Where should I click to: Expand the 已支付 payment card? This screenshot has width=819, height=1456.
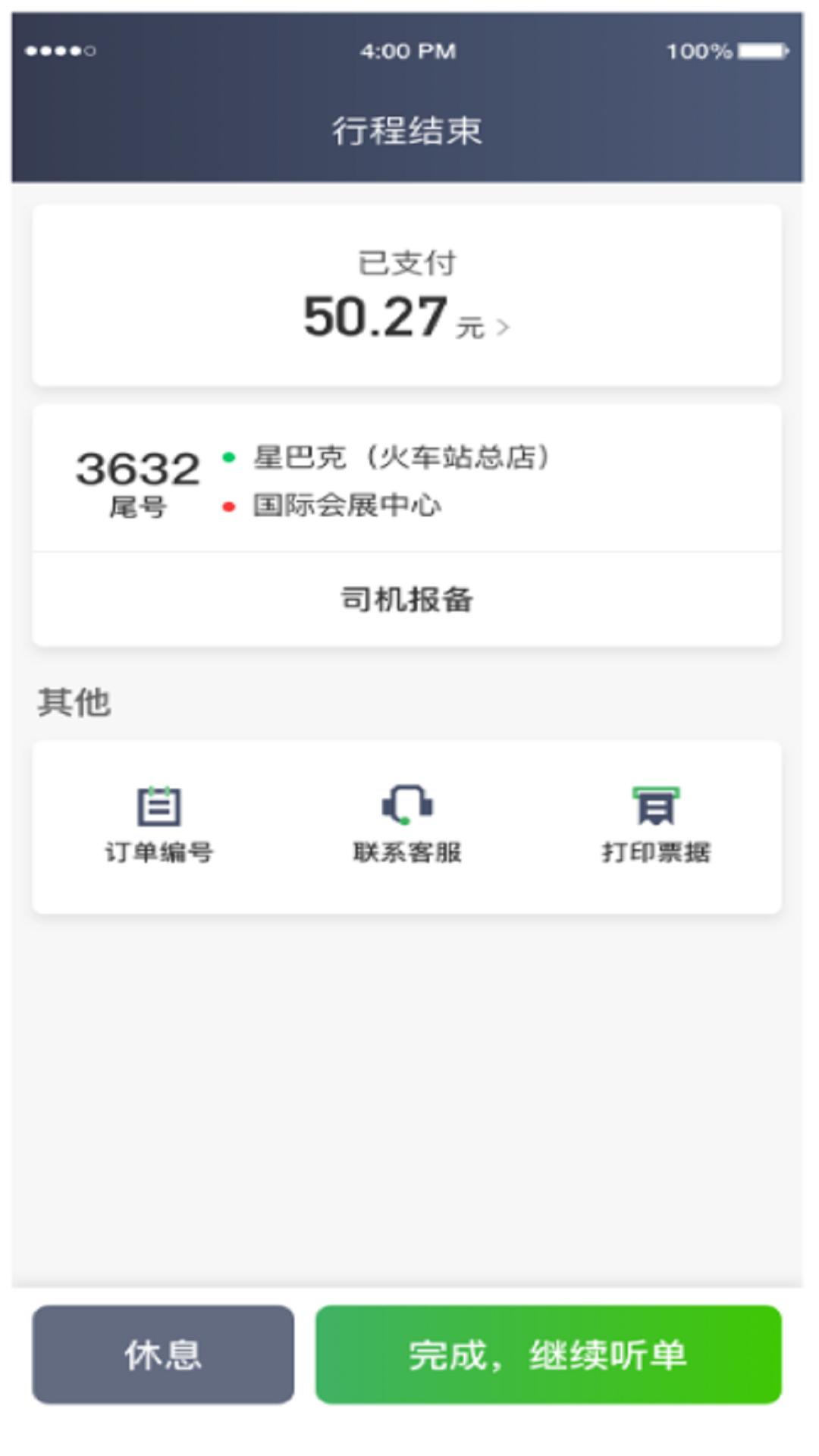409,296
